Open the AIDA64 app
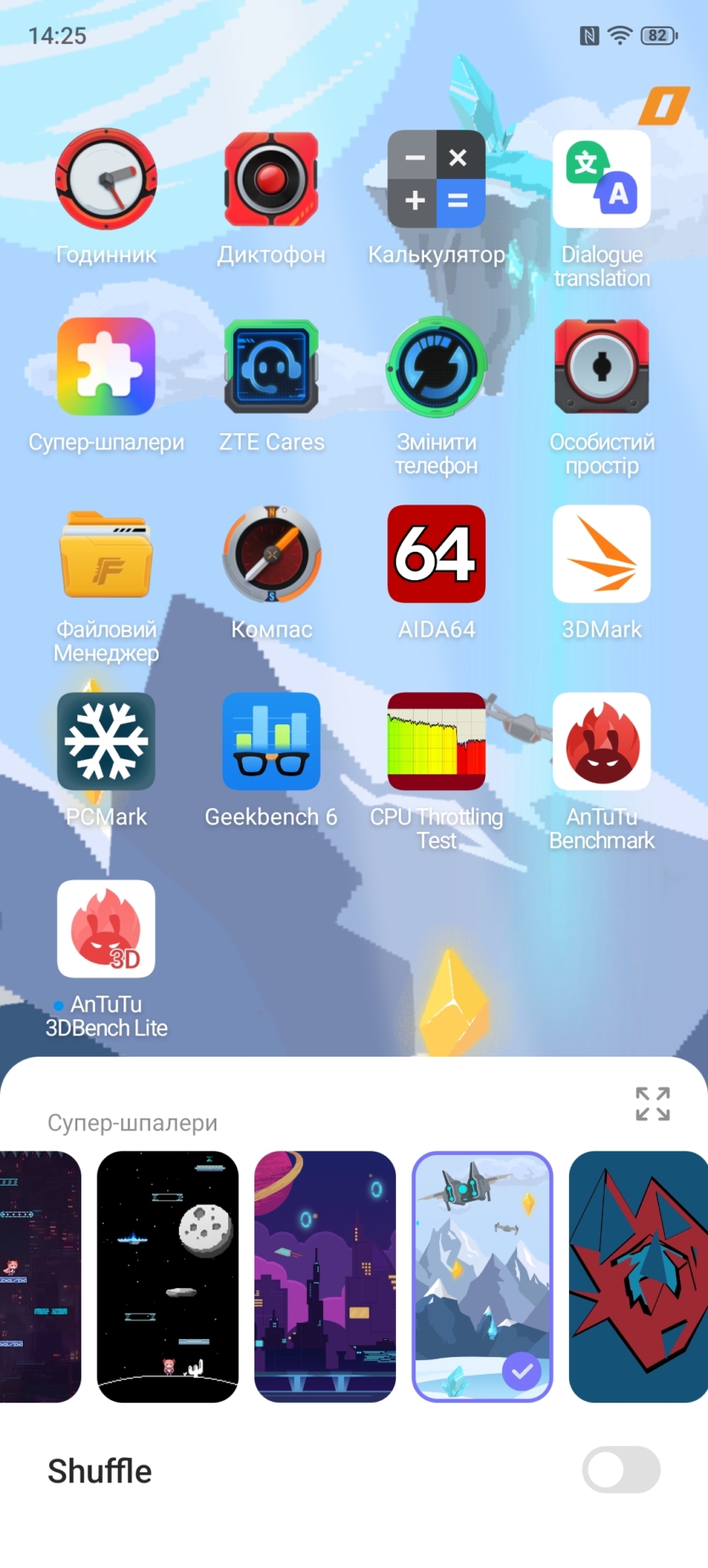 pyautogui.click(x=437, y=555)
